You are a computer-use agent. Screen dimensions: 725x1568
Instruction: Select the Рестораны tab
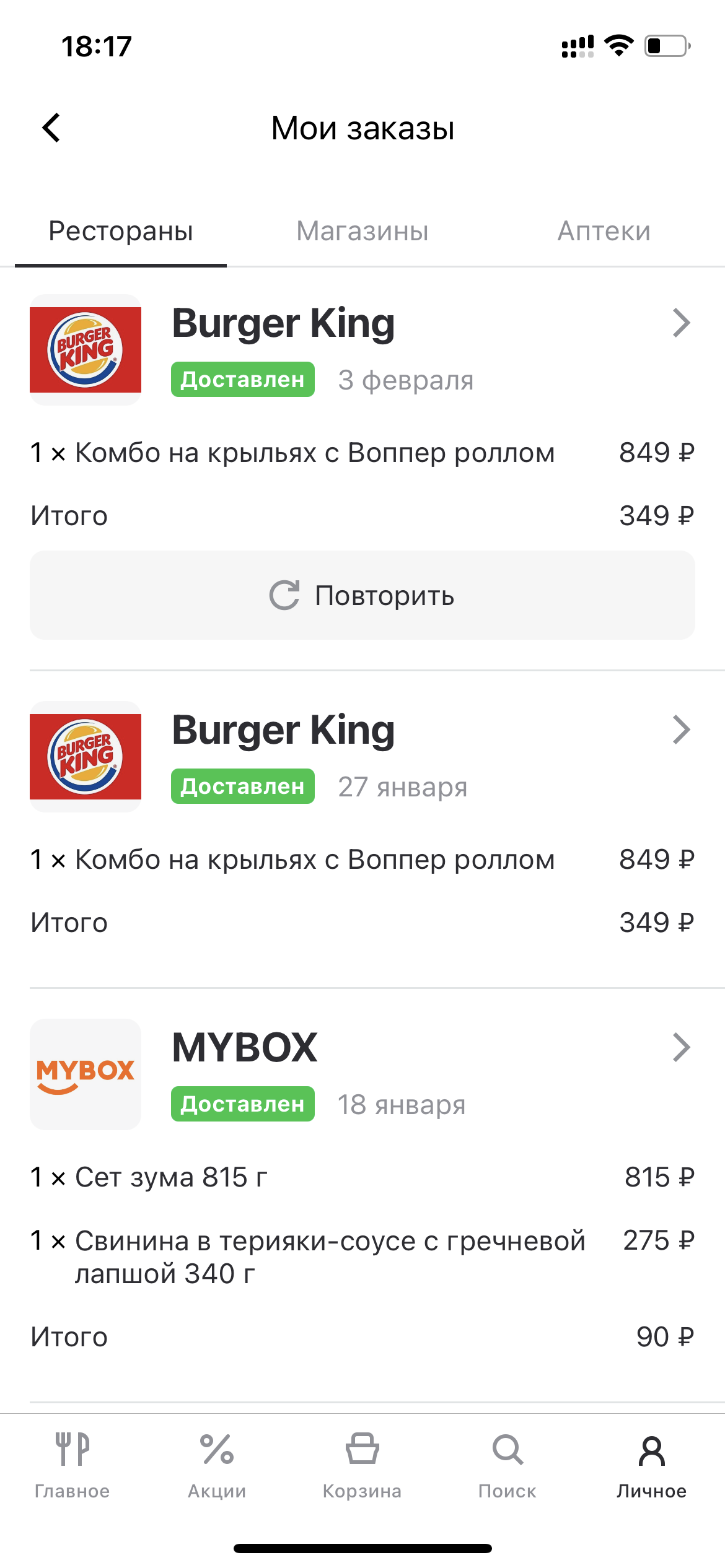[121, 231]
